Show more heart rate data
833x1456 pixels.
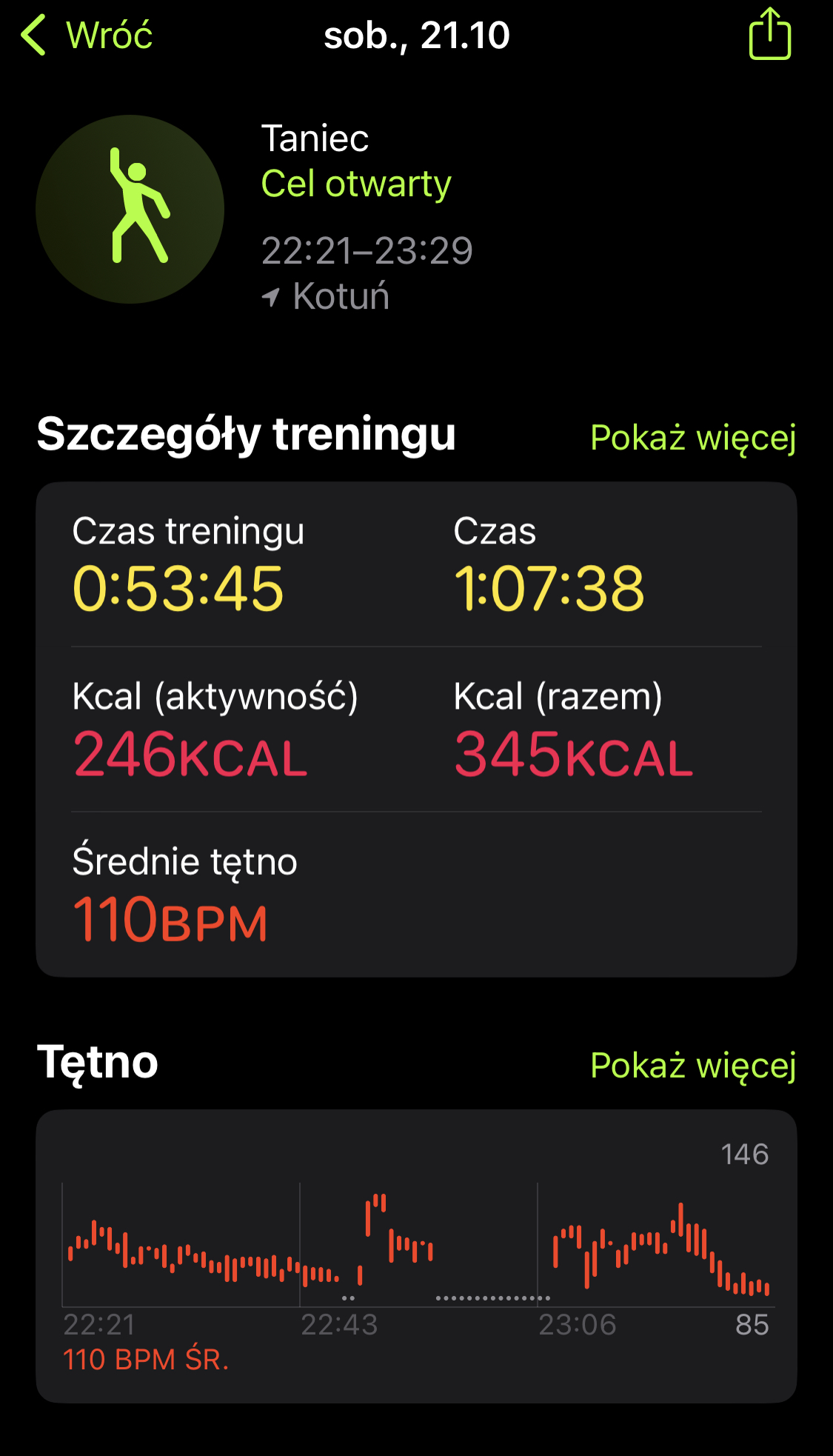693,1065
